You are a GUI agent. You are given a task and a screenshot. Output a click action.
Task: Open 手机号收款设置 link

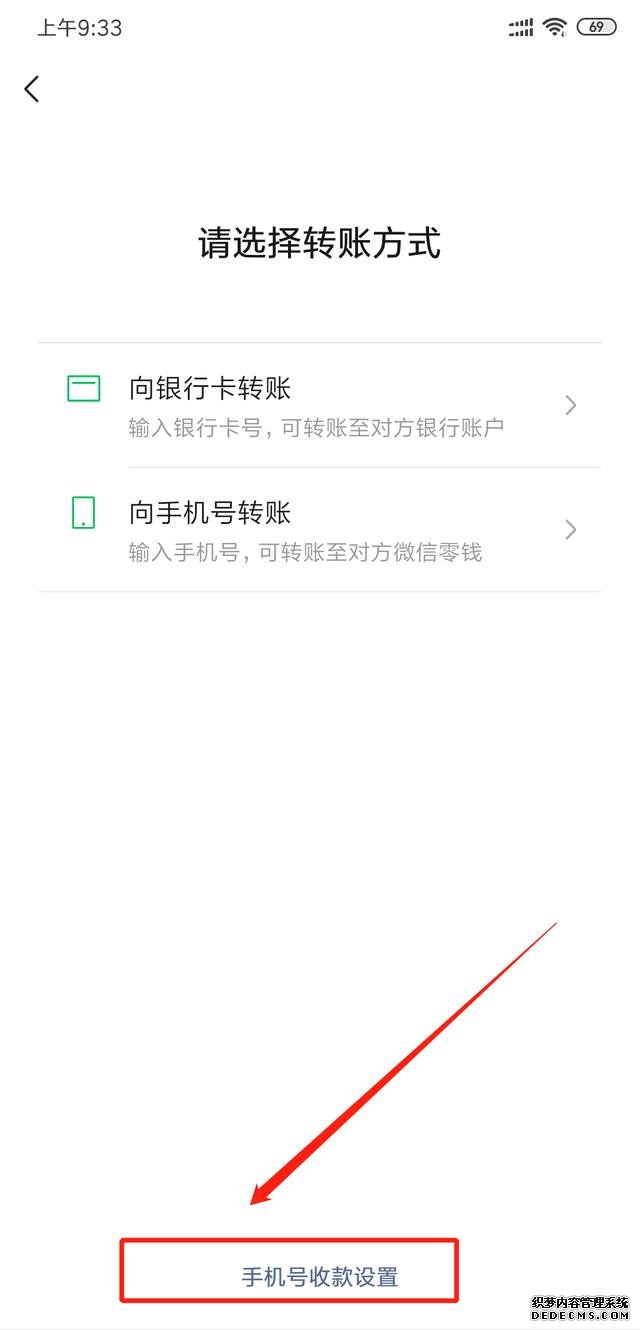click(320, 1277)
